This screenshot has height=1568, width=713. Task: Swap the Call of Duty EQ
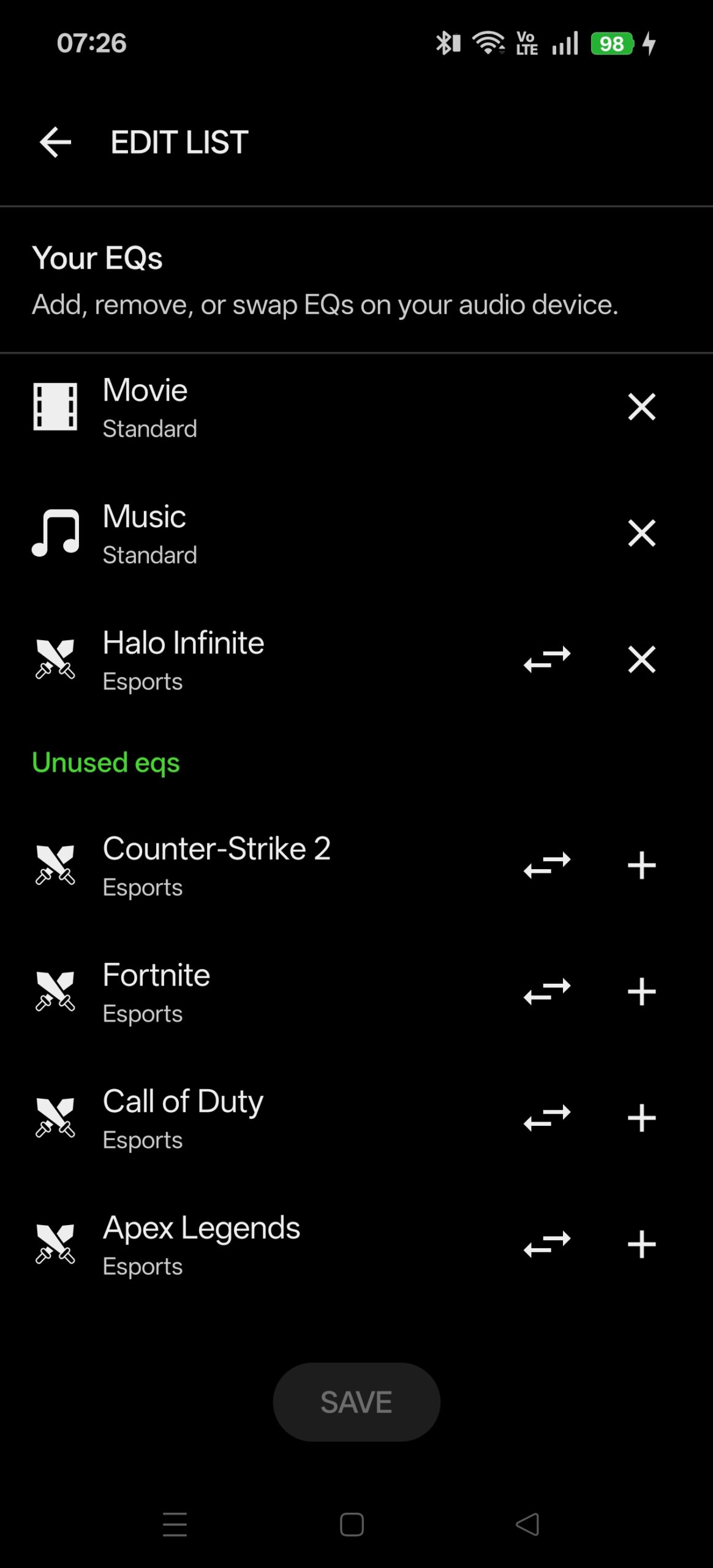tap(547, 1118)
